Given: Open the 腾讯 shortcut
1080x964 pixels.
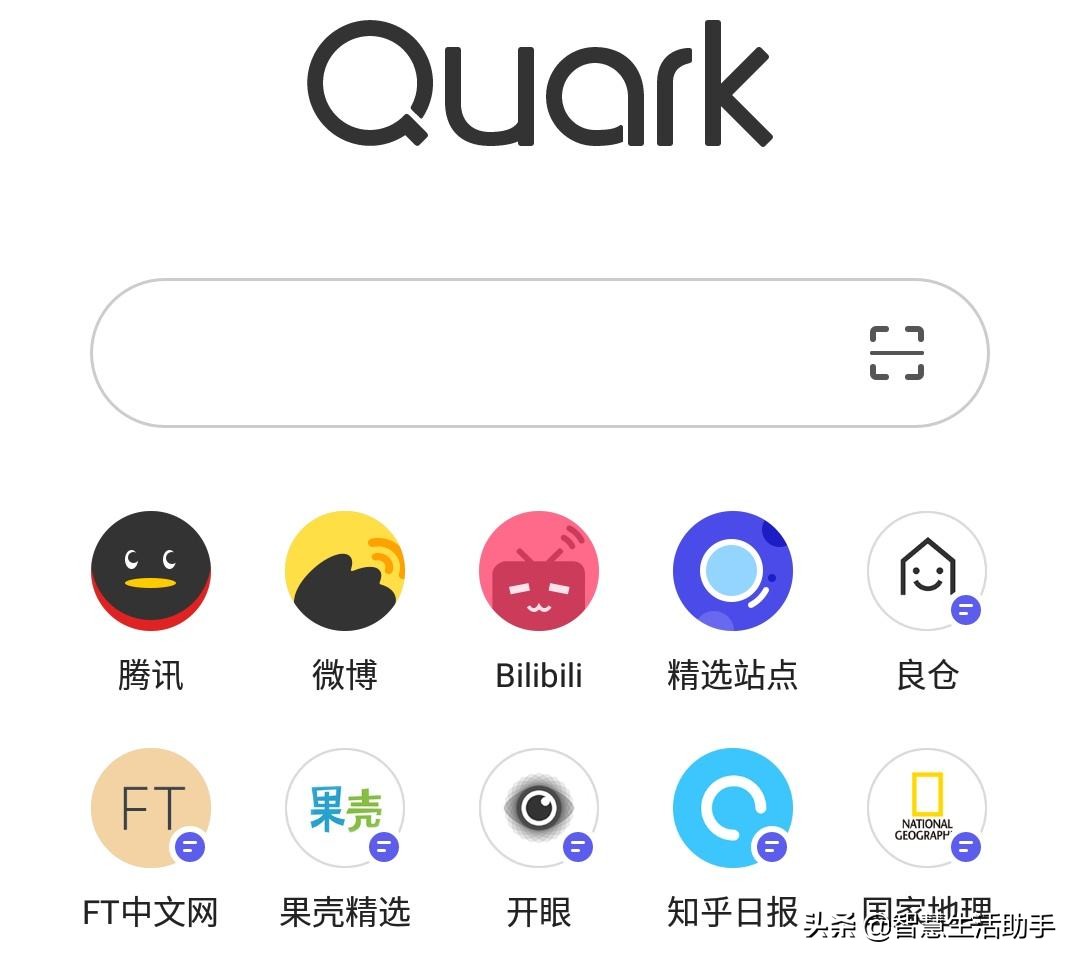Looking at the screenshot, I should pyautogui.click(x=151, y=571).
